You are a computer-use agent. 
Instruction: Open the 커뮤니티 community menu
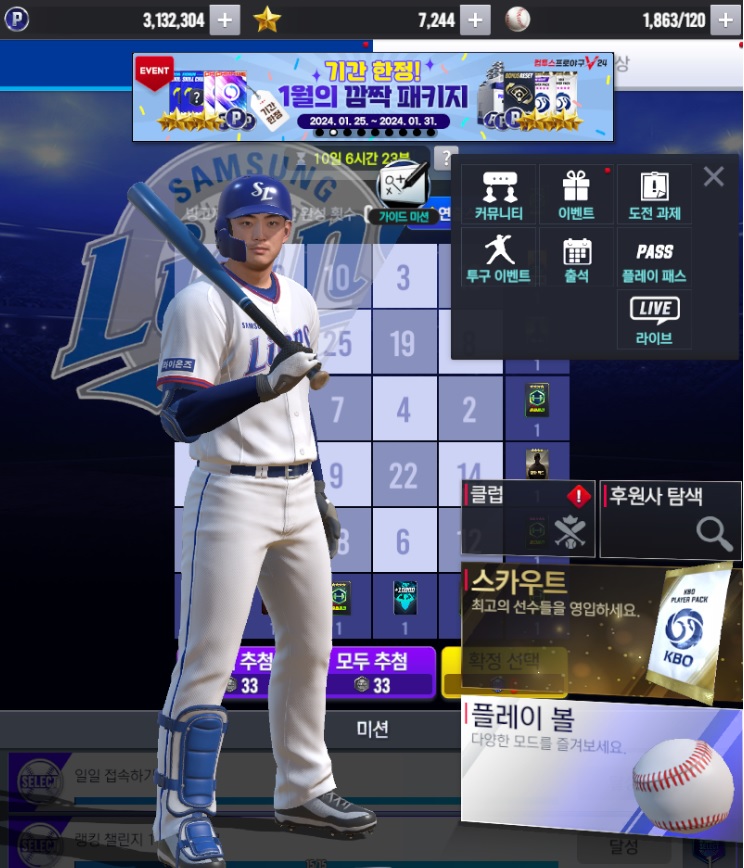498,196
